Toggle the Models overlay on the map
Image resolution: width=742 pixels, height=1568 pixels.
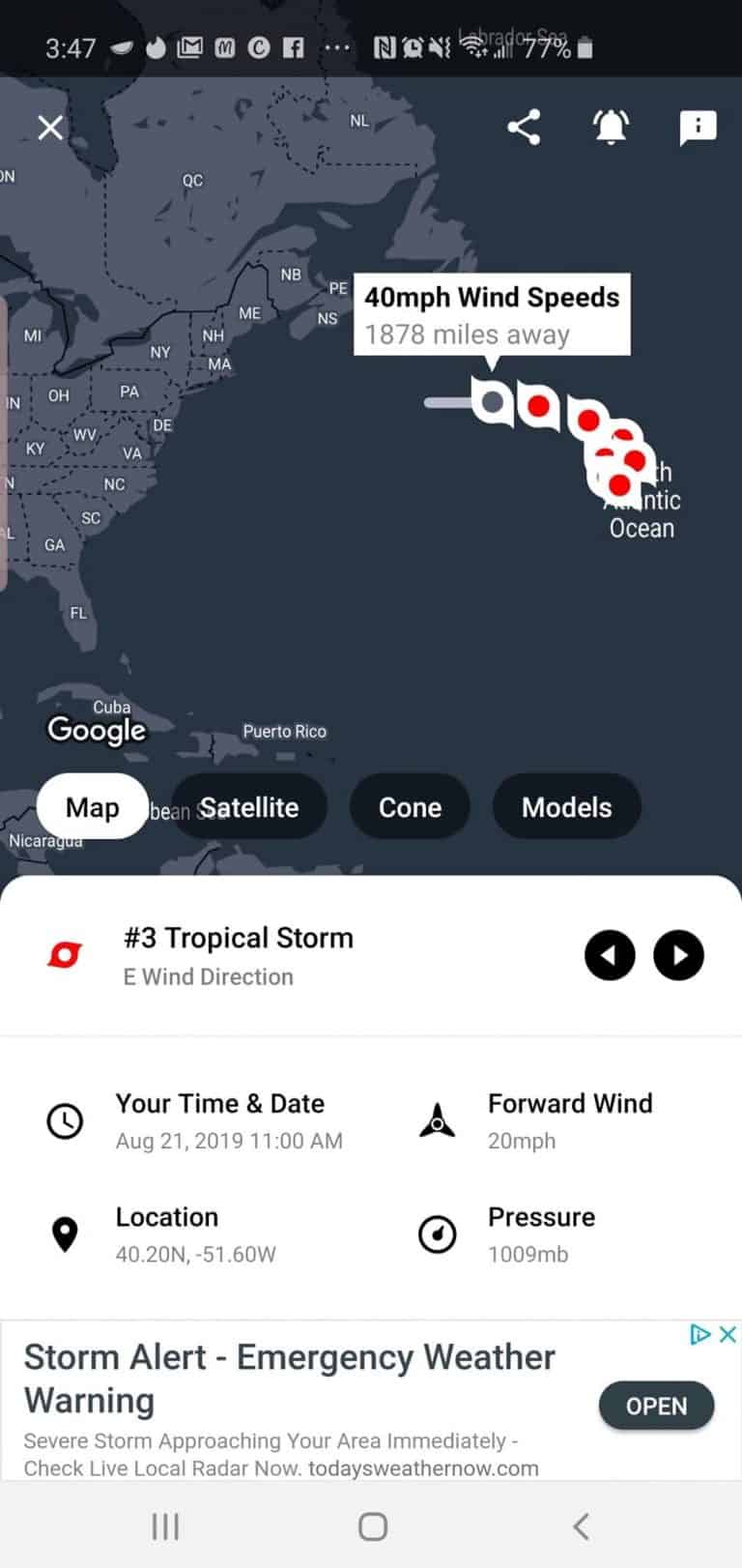(566, 806)
